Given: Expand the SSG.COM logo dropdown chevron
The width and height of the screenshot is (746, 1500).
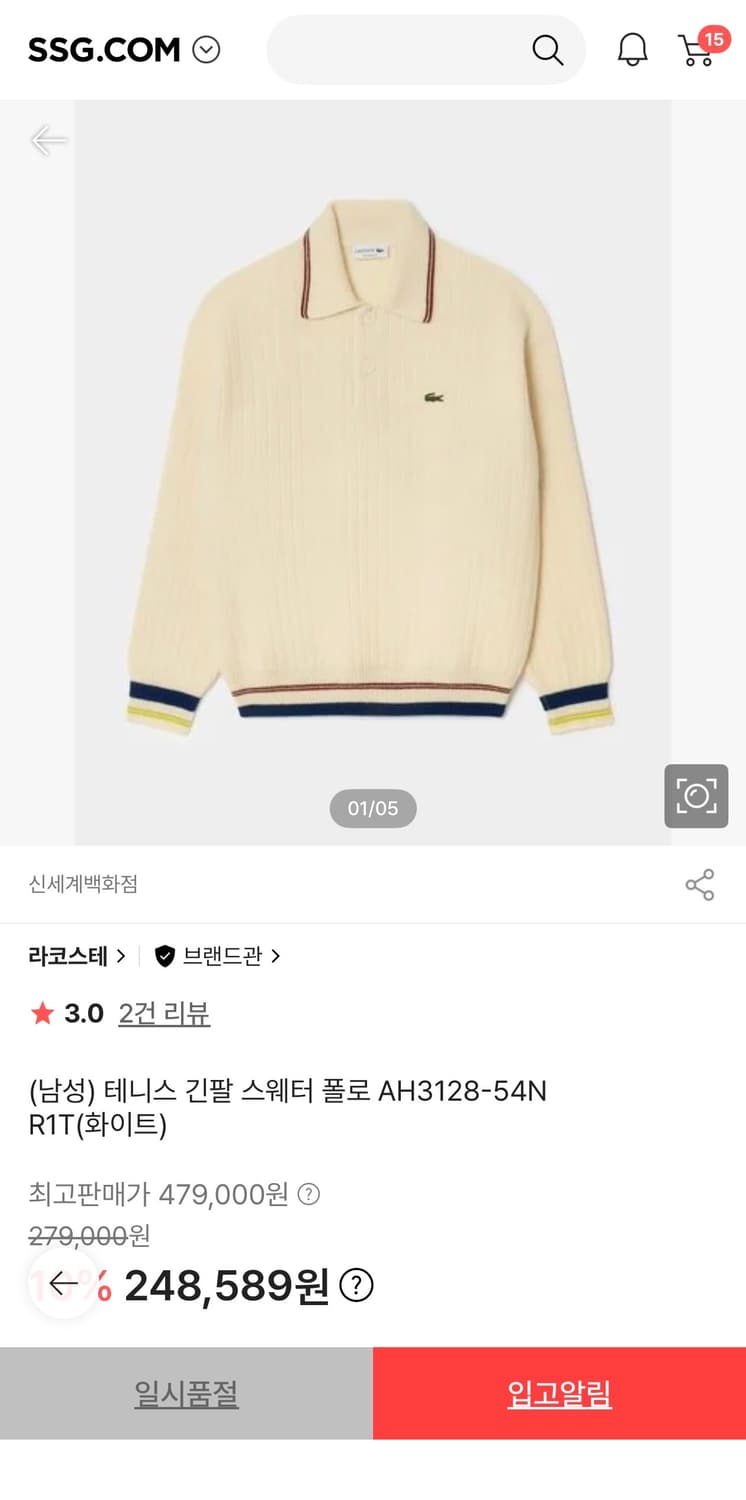Looking at the screenshot, I should (x=206, y=49).
